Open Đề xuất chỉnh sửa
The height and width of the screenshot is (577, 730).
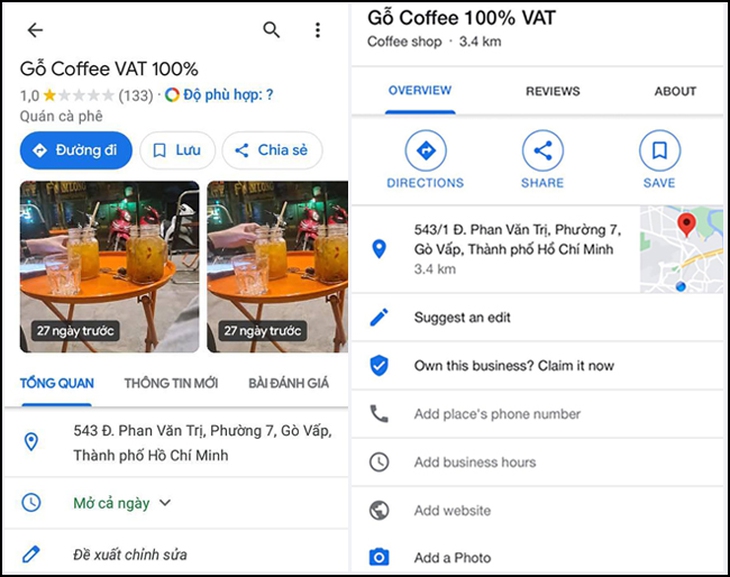click(x=130, y=554)
